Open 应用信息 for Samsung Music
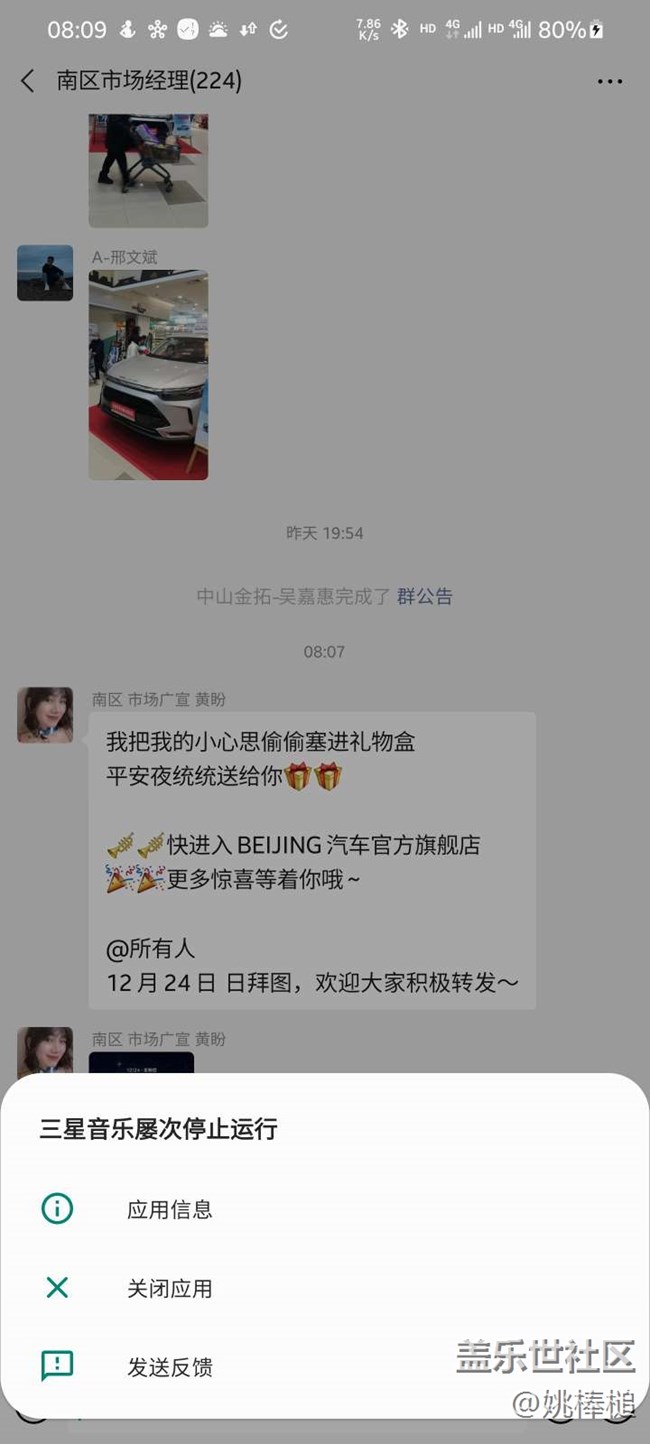 point(169,1209)
